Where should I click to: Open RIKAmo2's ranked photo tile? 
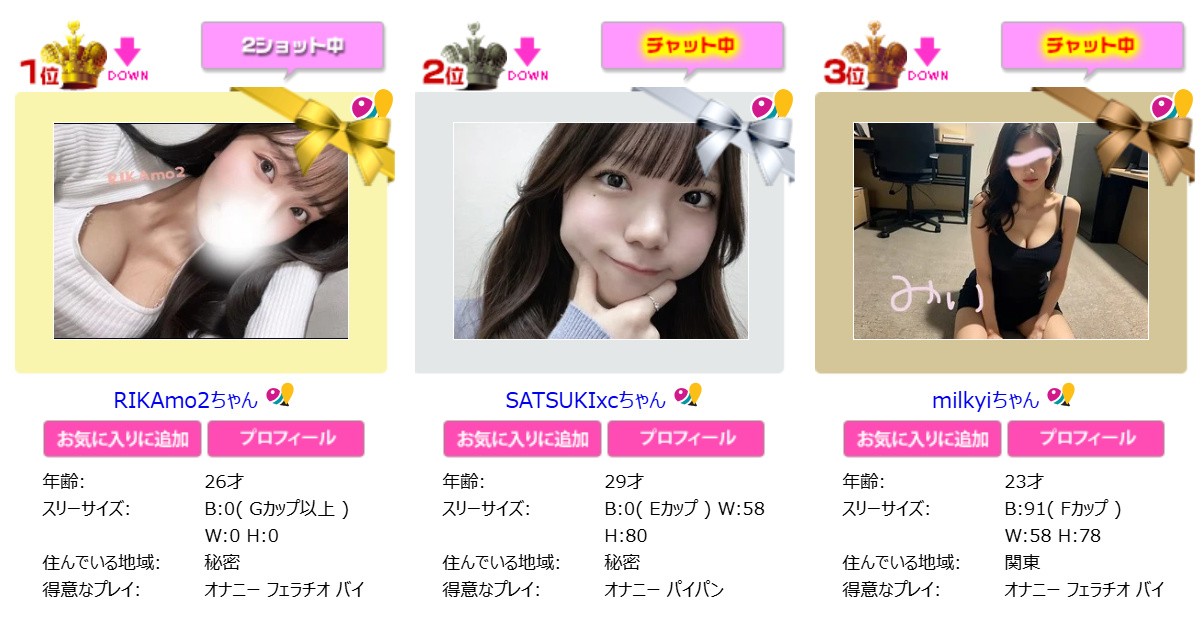click(x=201, y=231)
